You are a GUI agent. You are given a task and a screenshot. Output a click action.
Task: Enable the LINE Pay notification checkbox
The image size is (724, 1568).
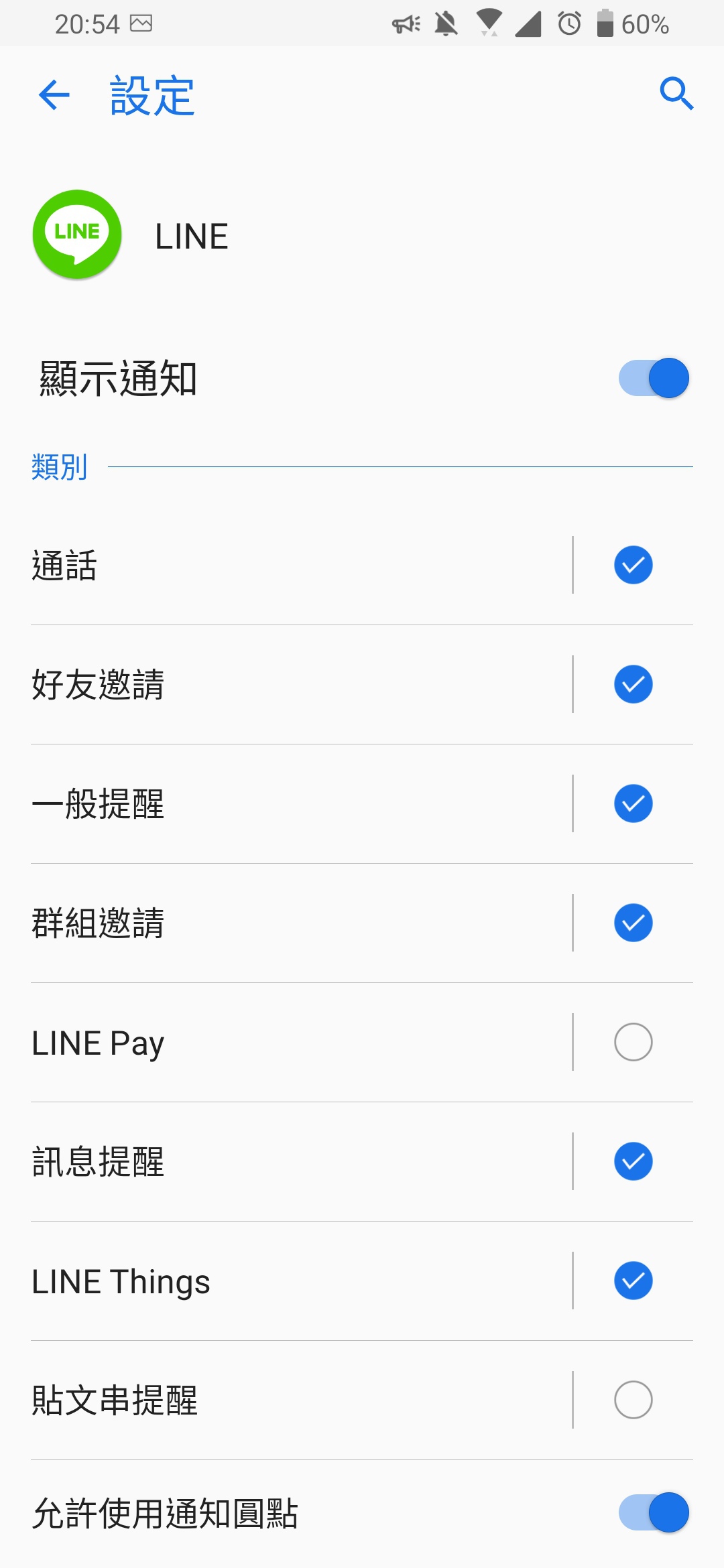pyautogui.click(x=633, y=1042)
